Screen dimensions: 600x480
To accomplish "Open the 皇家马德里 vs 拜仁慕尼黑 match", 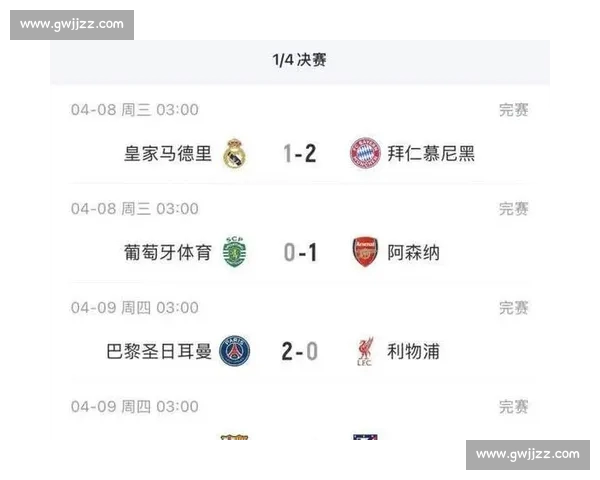I will coord(299,153).
